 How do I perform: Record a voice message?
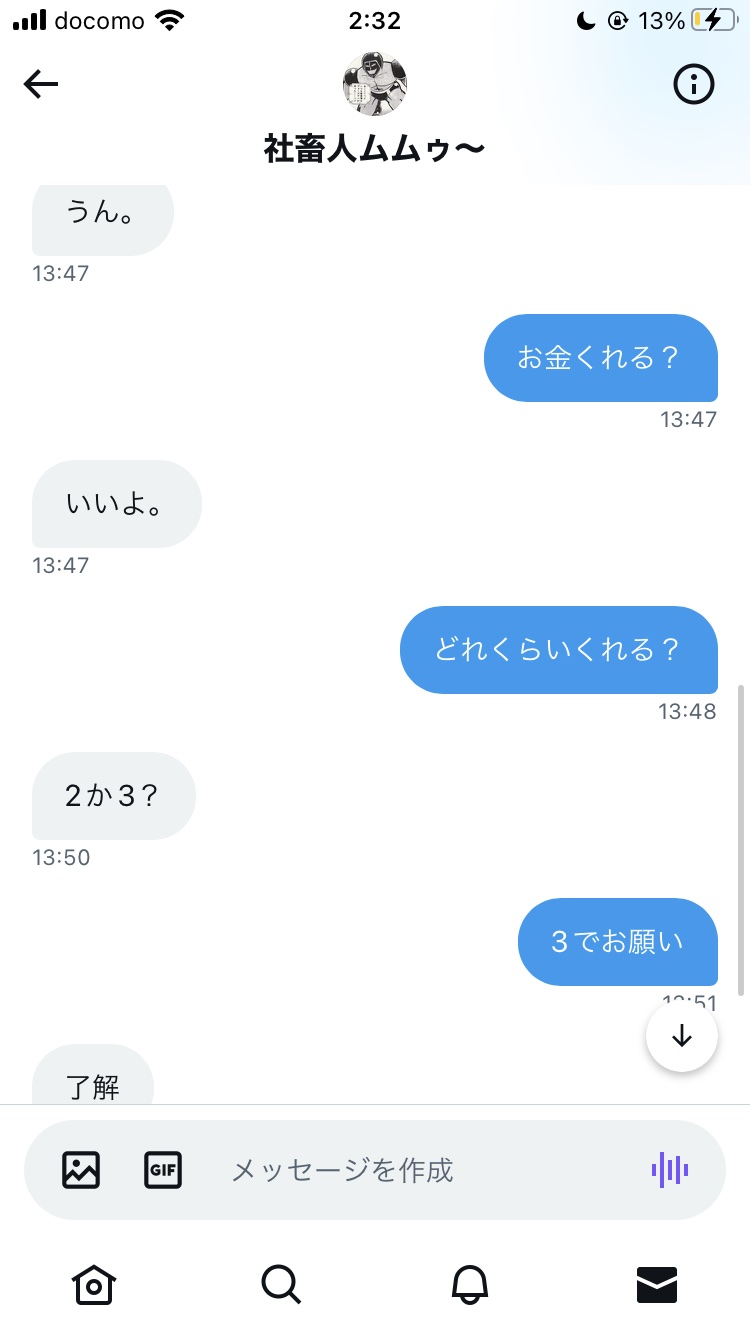[670, 1170]
